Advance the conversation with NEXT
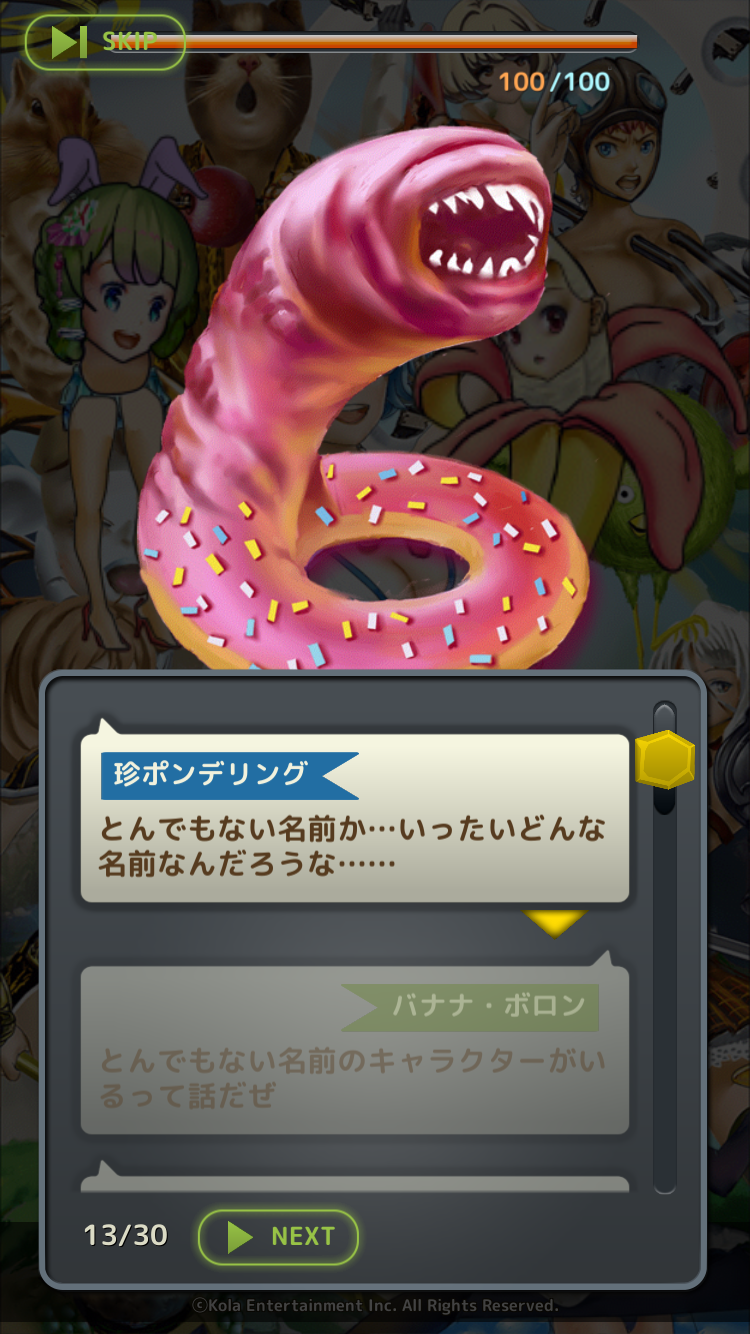Image resolution: width=750 pixels, height=1334 pixels. (x=279, y=1237)
